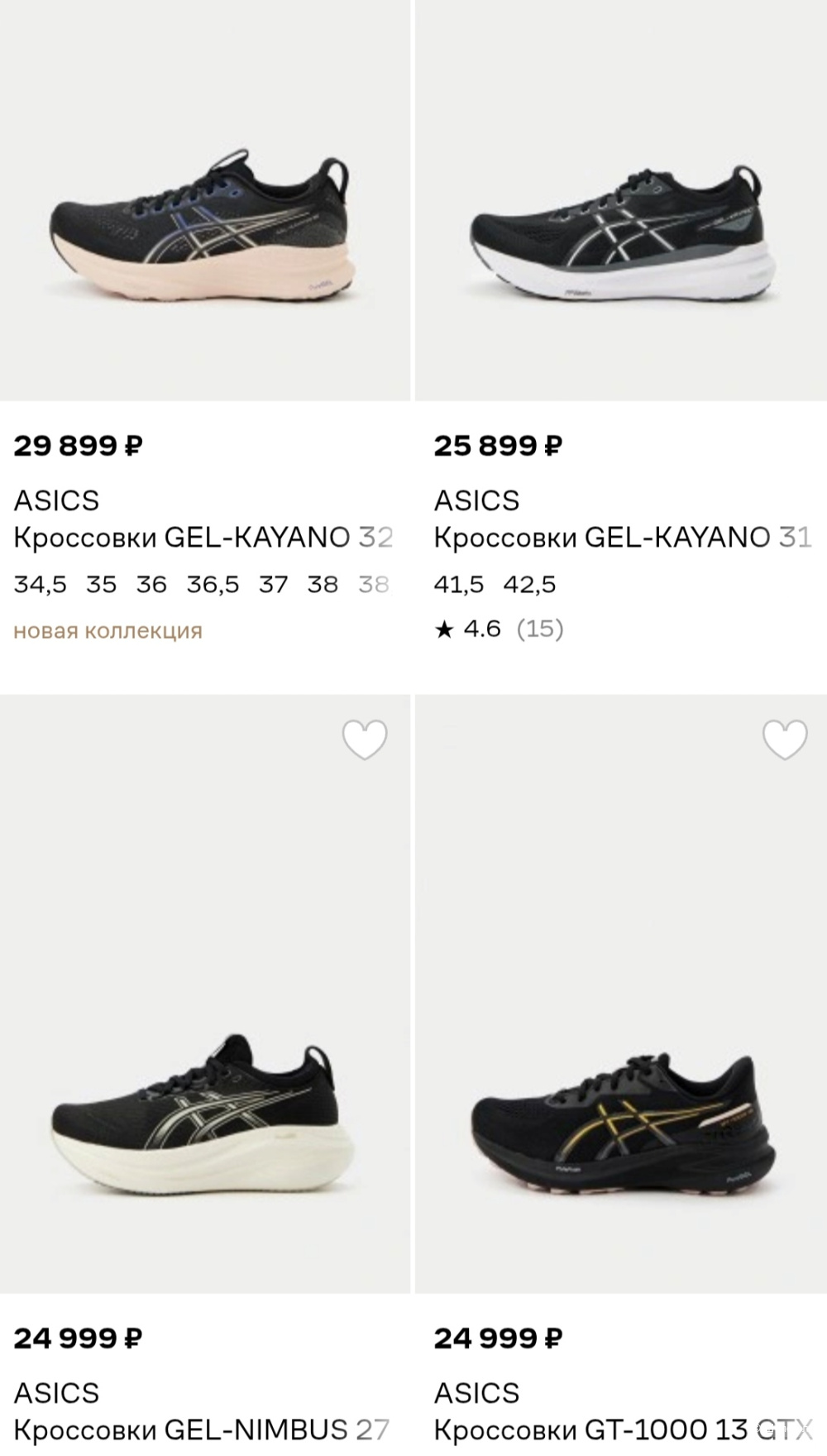The image size is (827, 1456).
Task: Choose size 42,5 for GEL-KAYANO 31
Action: click(531, 586)
